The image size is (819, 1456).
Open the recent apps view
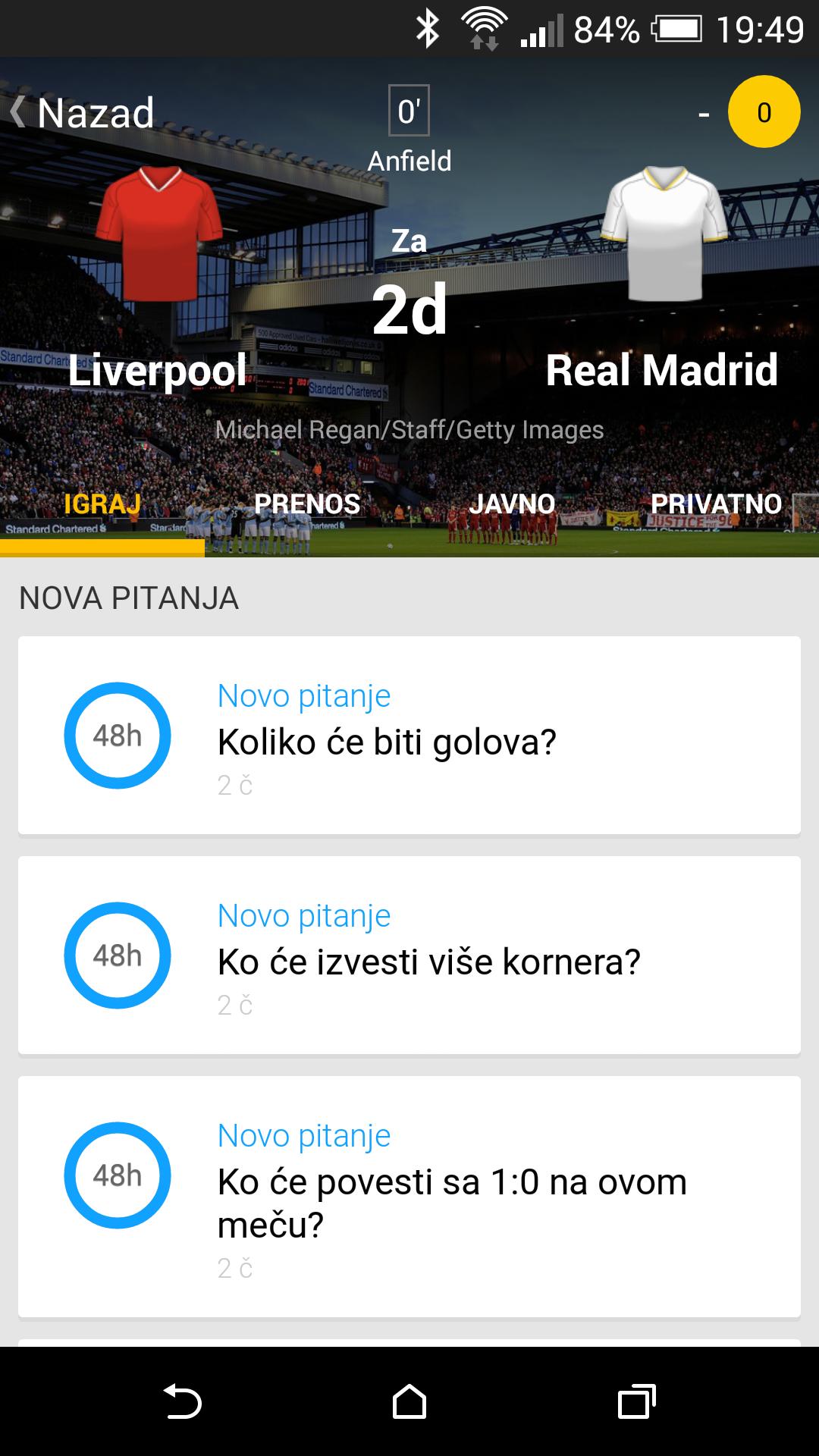point(636,1401)
